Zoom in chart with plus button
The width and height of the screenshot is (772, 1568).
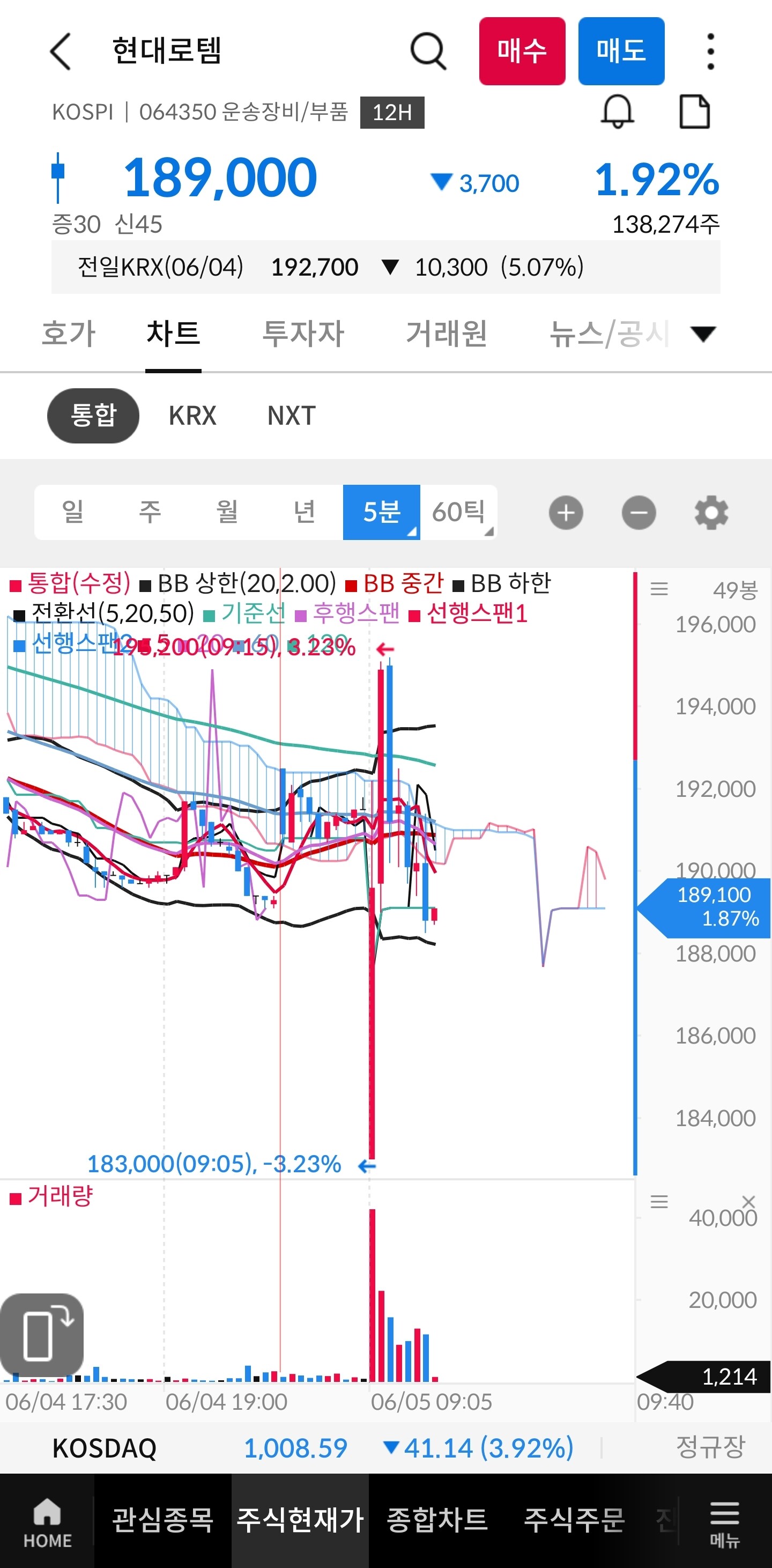(x=566, y=513)
